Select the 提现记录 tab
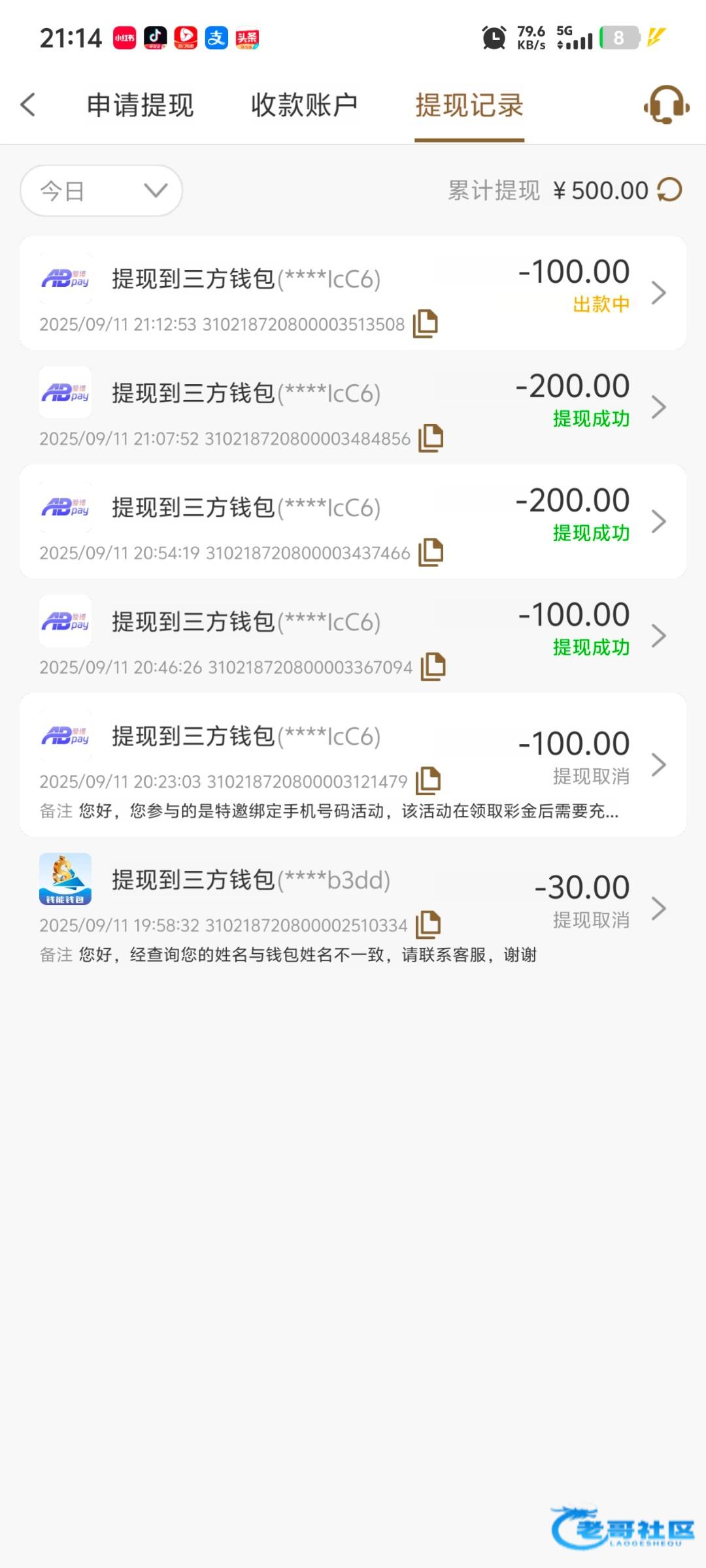Viewport: 706px width, 1568px height. [469, 105]
